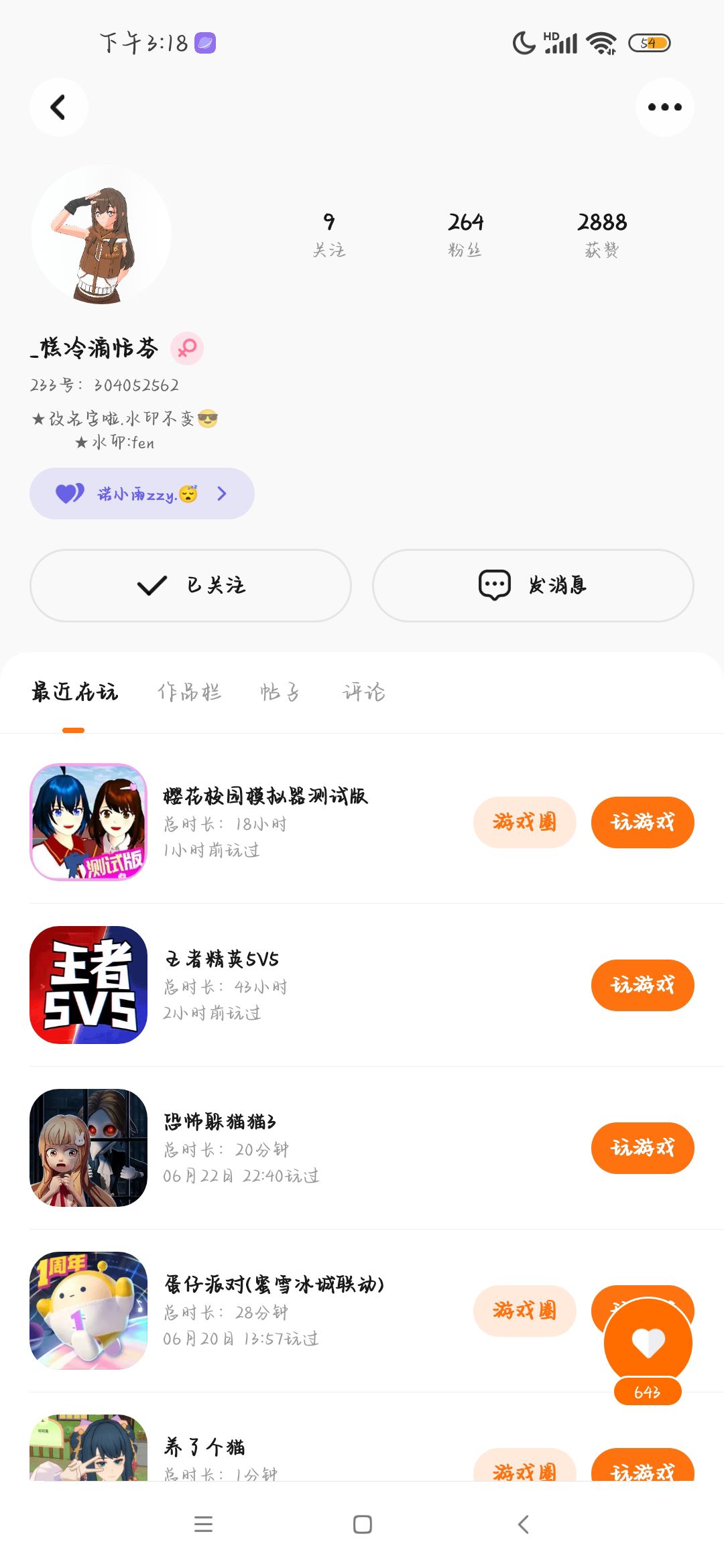The height and width of the screenshot is (1568, 724).
Task: Select the 最近在玩 tab
Action: [74, 692]
